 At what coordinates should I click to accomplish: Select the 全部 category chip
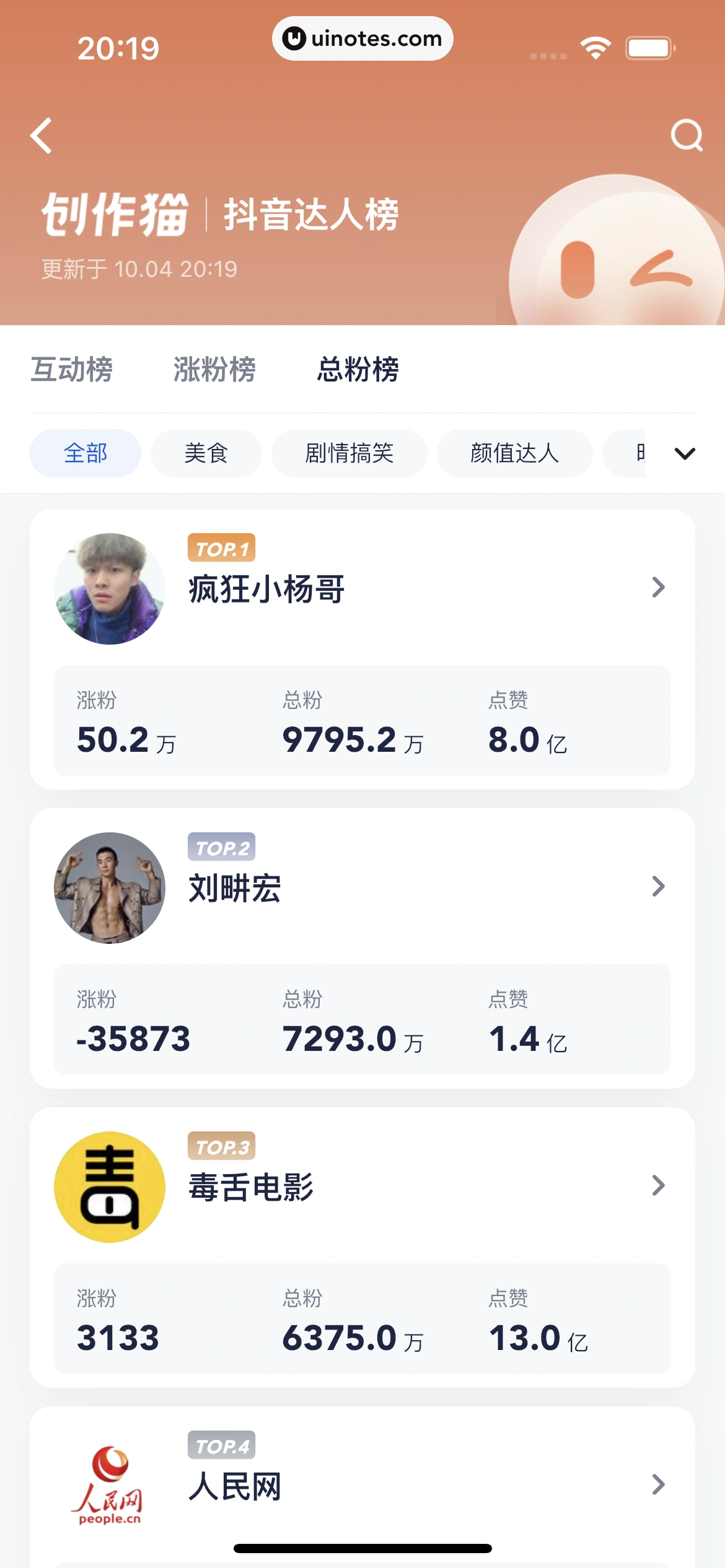(86, 453)
